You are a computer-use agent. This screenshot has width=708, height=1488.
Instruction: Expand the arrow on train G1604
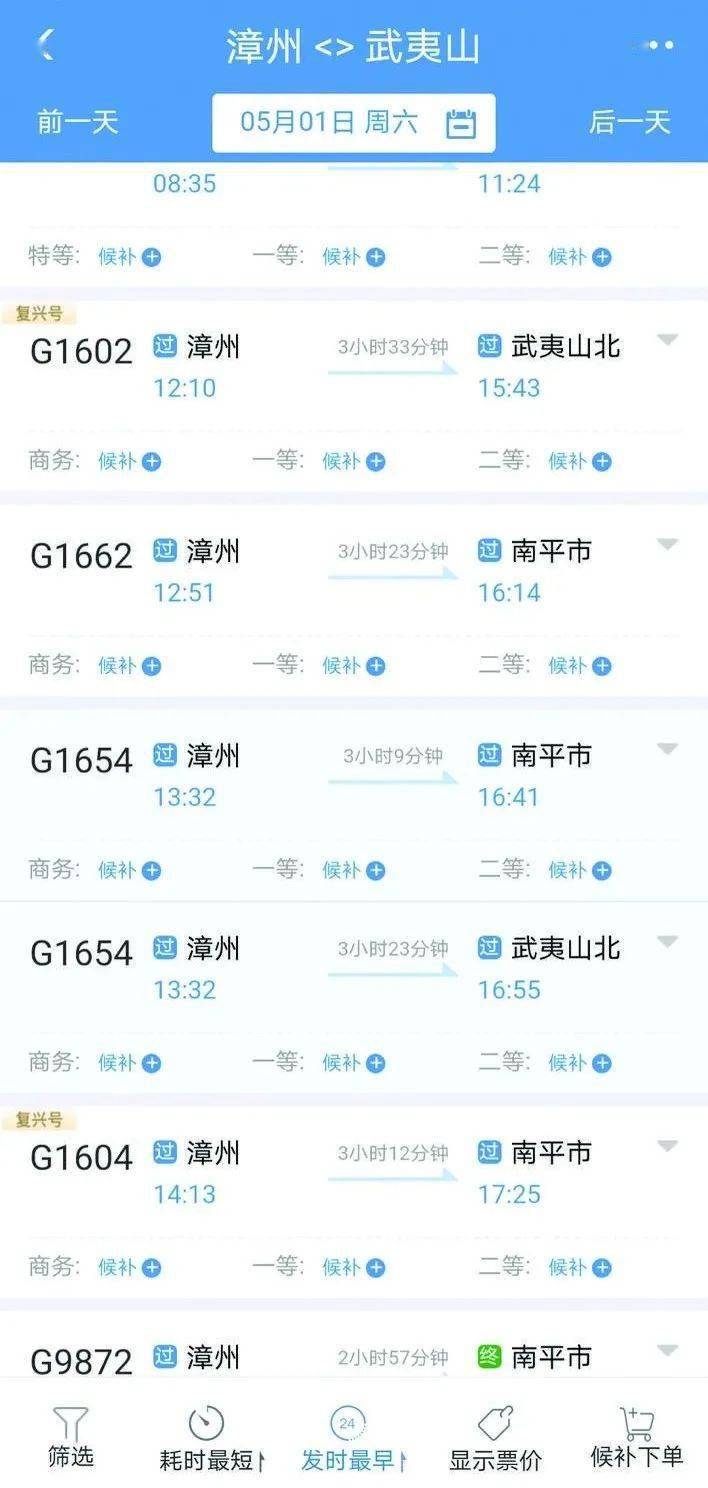click(x=667, y=1146)
